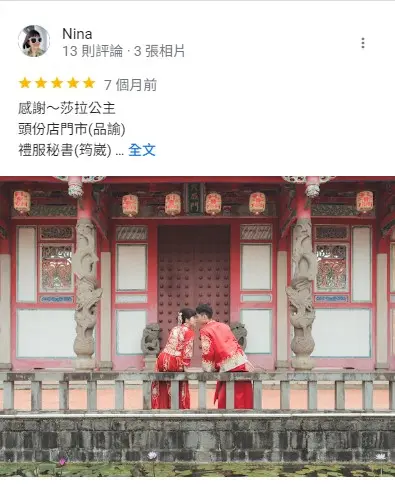Image resolution: width=395 pixels, height=484 pixels.
Task: Open the three-dot menu on Nina's review
Action: (x=363, y=43)
